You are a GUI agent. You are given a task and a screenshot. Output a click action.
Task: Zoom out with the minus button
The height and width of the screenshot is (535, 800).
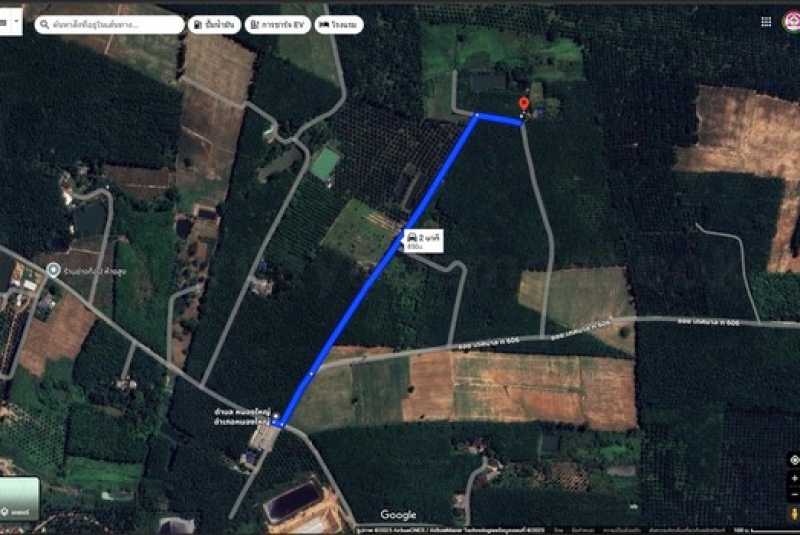tap(794, 495)
